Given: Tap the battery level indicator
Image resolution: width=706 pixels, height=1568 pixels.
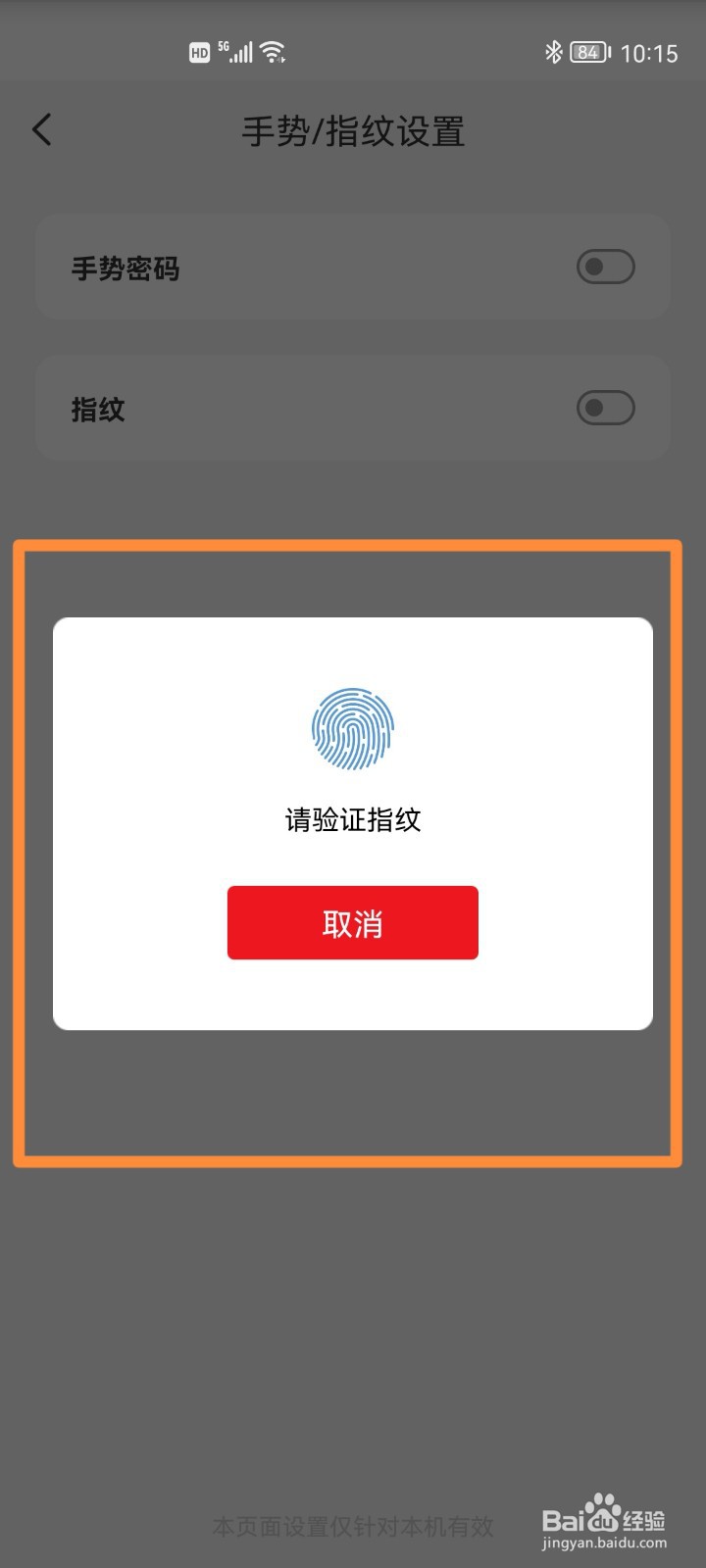Looking at the screenshot, I should (586, 51).
